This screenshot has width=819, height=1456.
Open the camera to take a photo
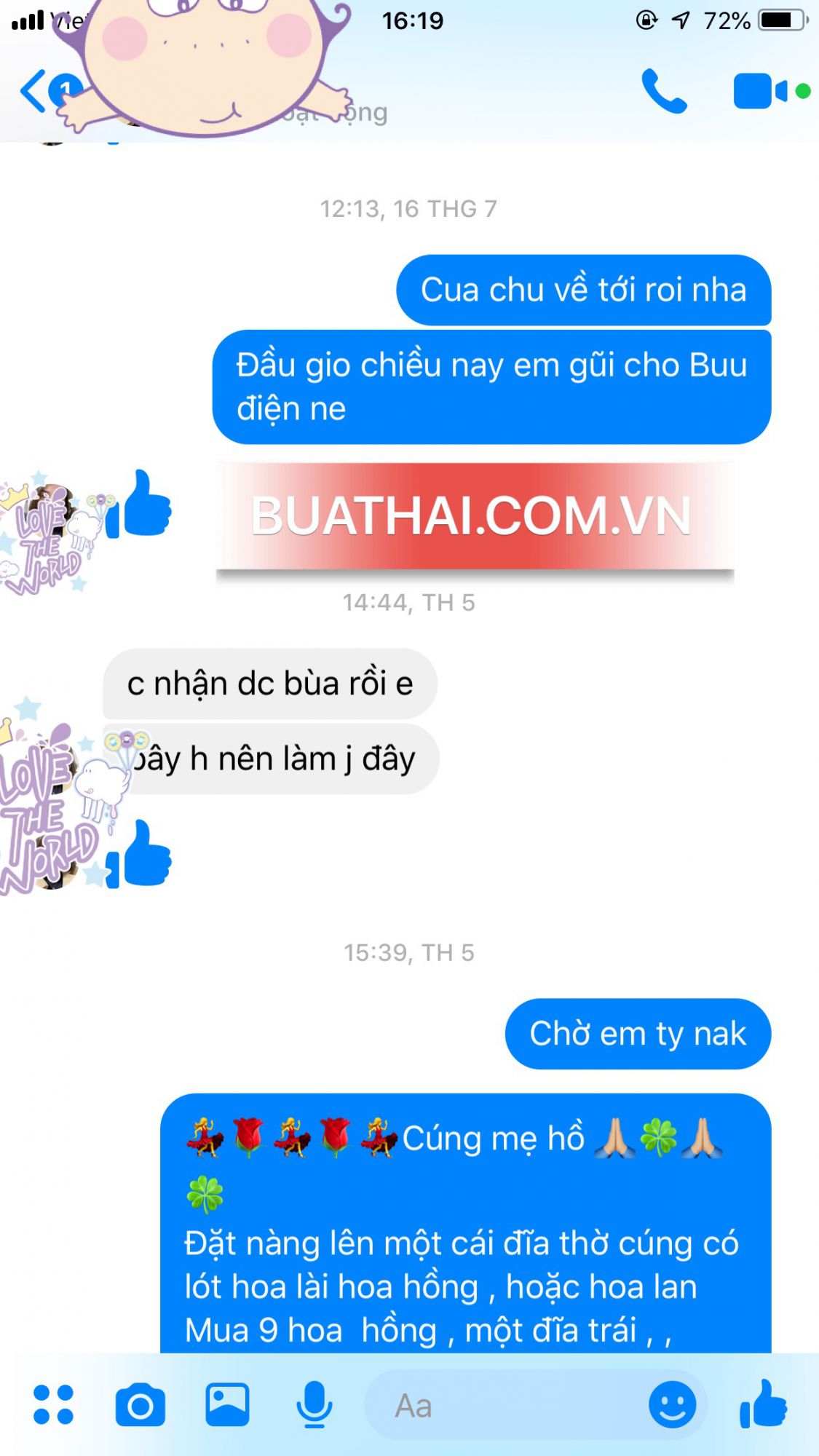140,1404
